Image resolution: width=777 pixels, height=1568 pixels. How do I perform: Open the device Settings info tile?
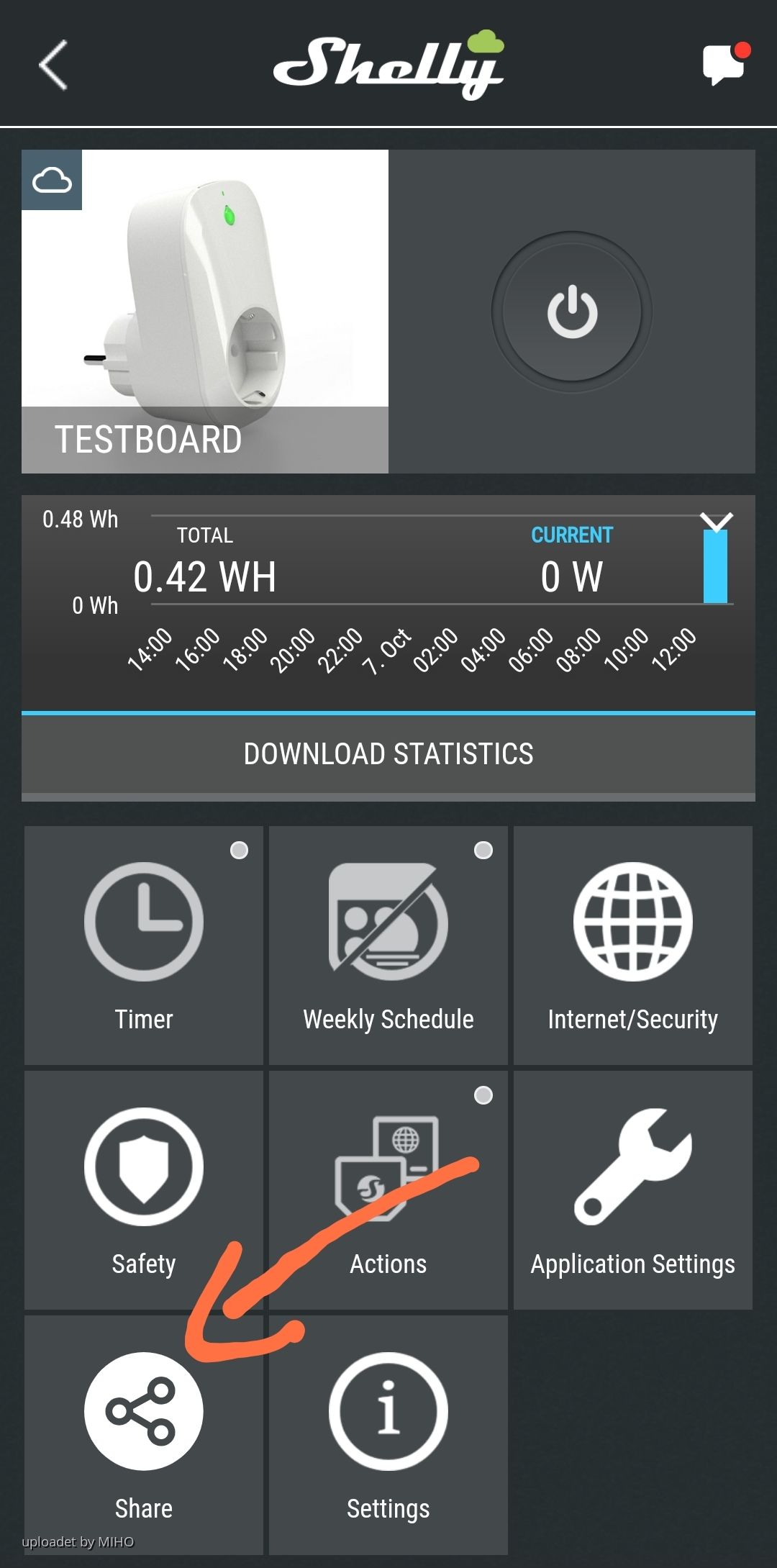(388, 1434)
